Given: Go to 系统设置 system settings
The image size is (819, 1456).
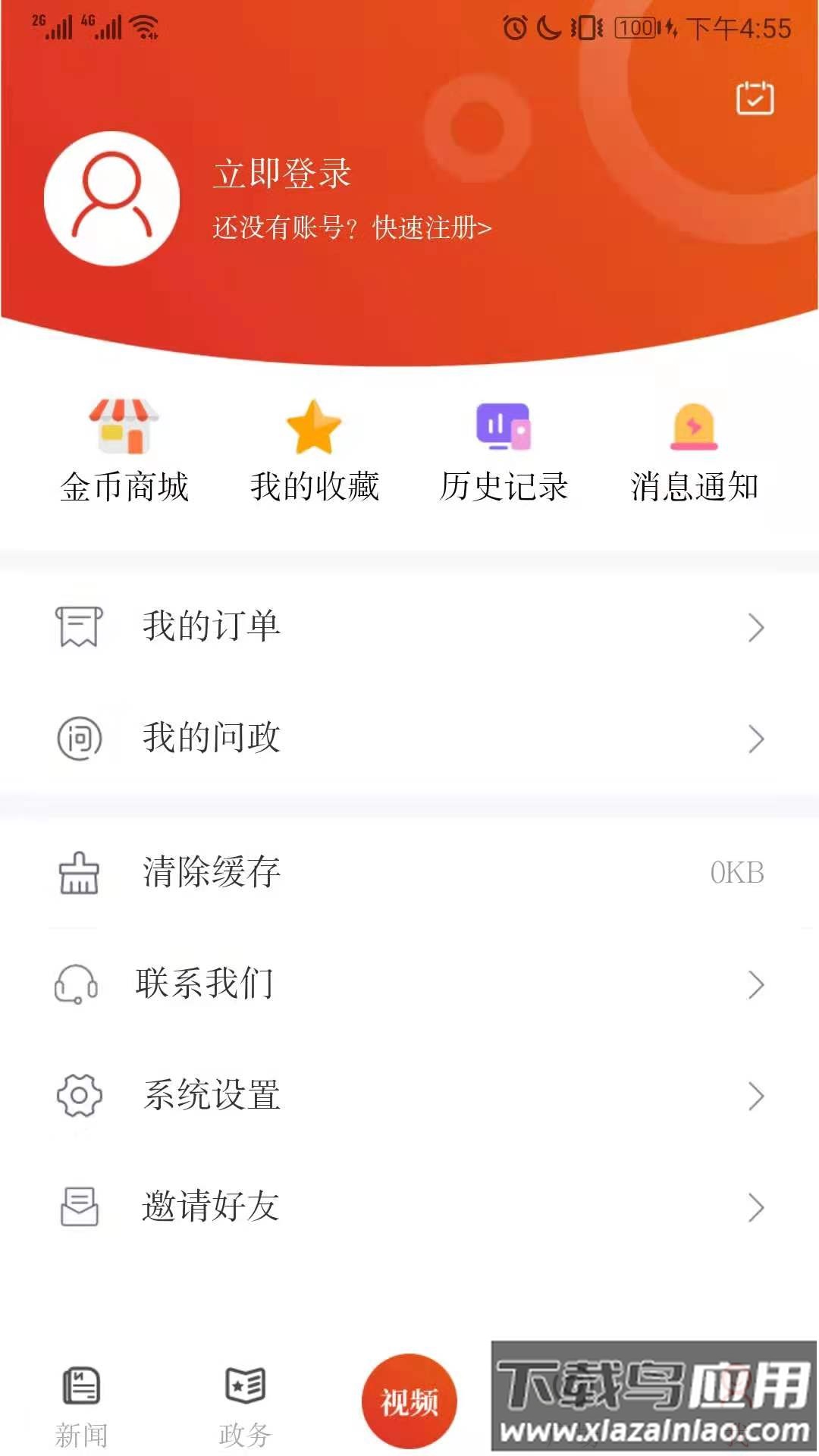Looking at the screenshot, I should pyautogui.click(x=409, y=1095).
